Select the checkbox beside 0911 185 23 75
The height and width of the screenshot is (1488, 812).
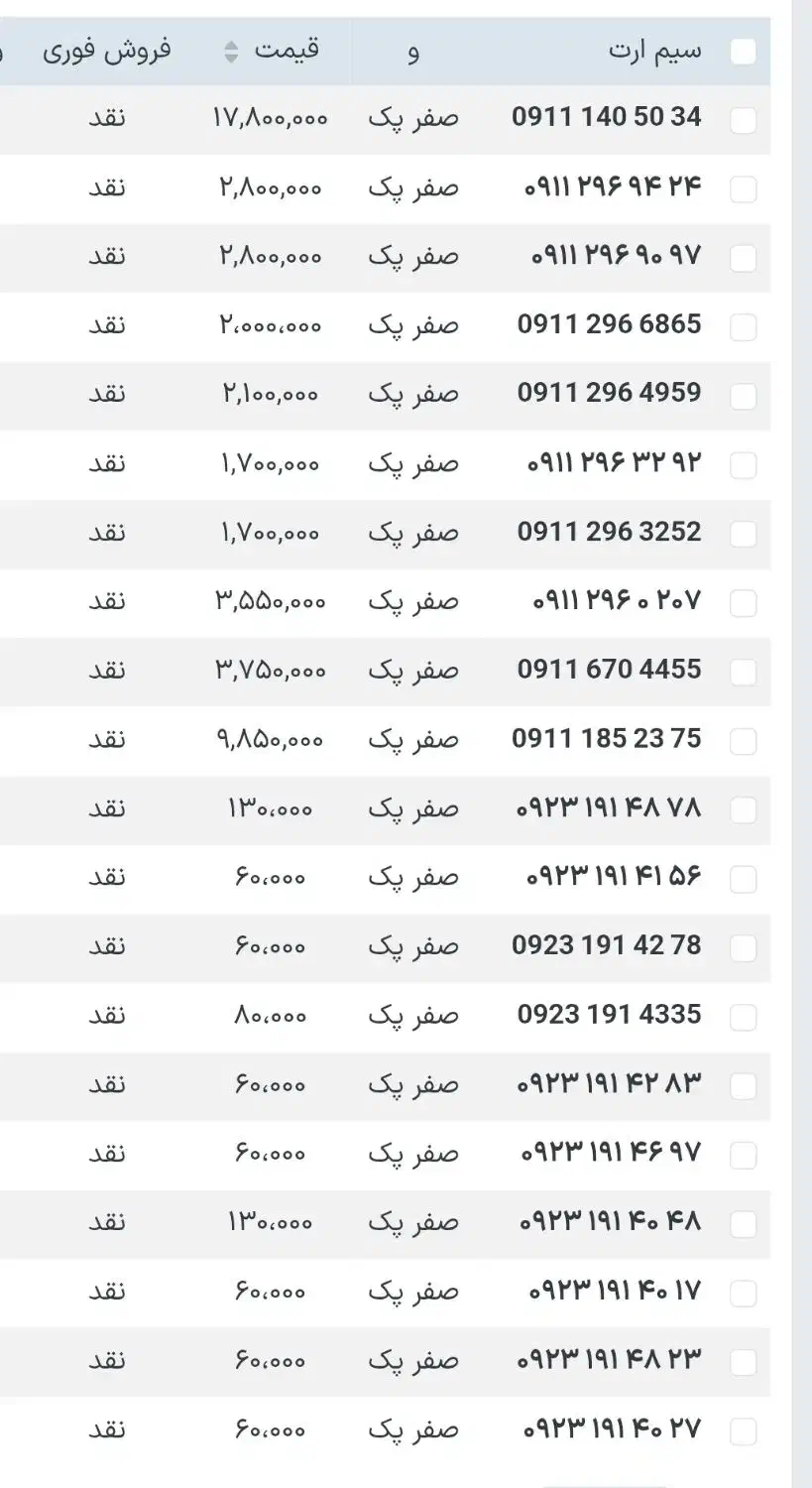(x=743, y=740)
